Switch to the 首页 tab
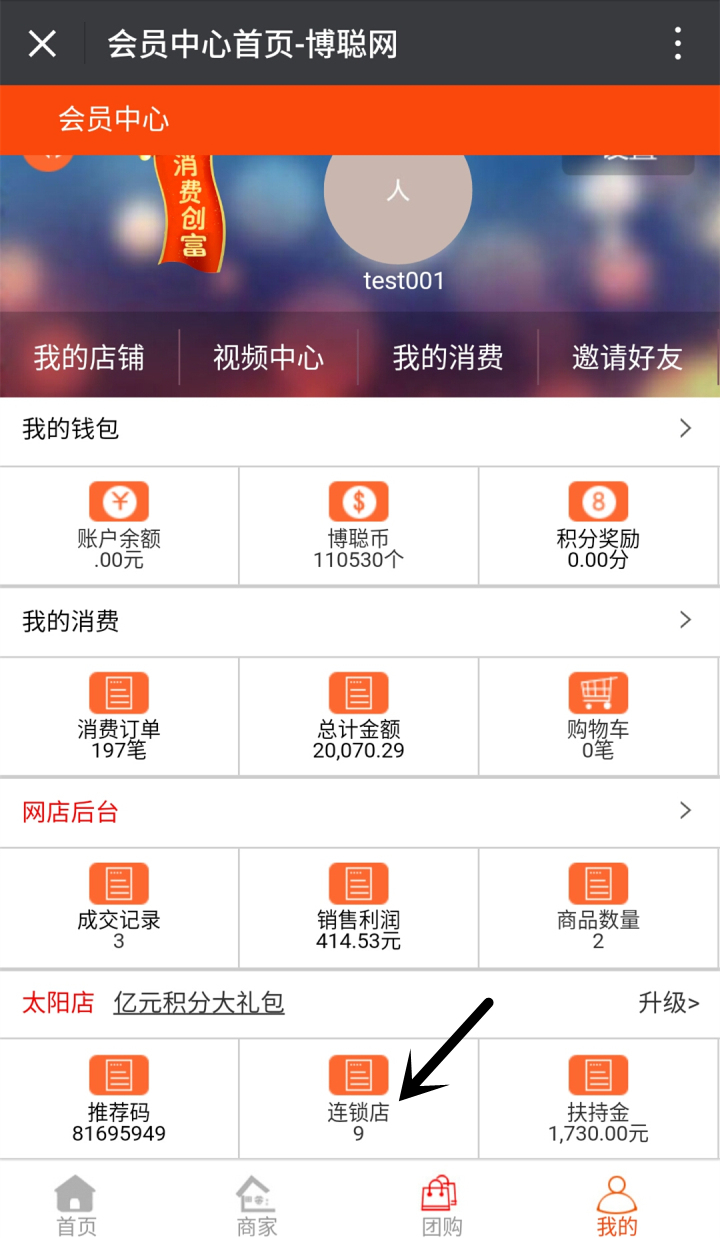The height and width of the screenshot is (1238, 720). point(75,1206)
